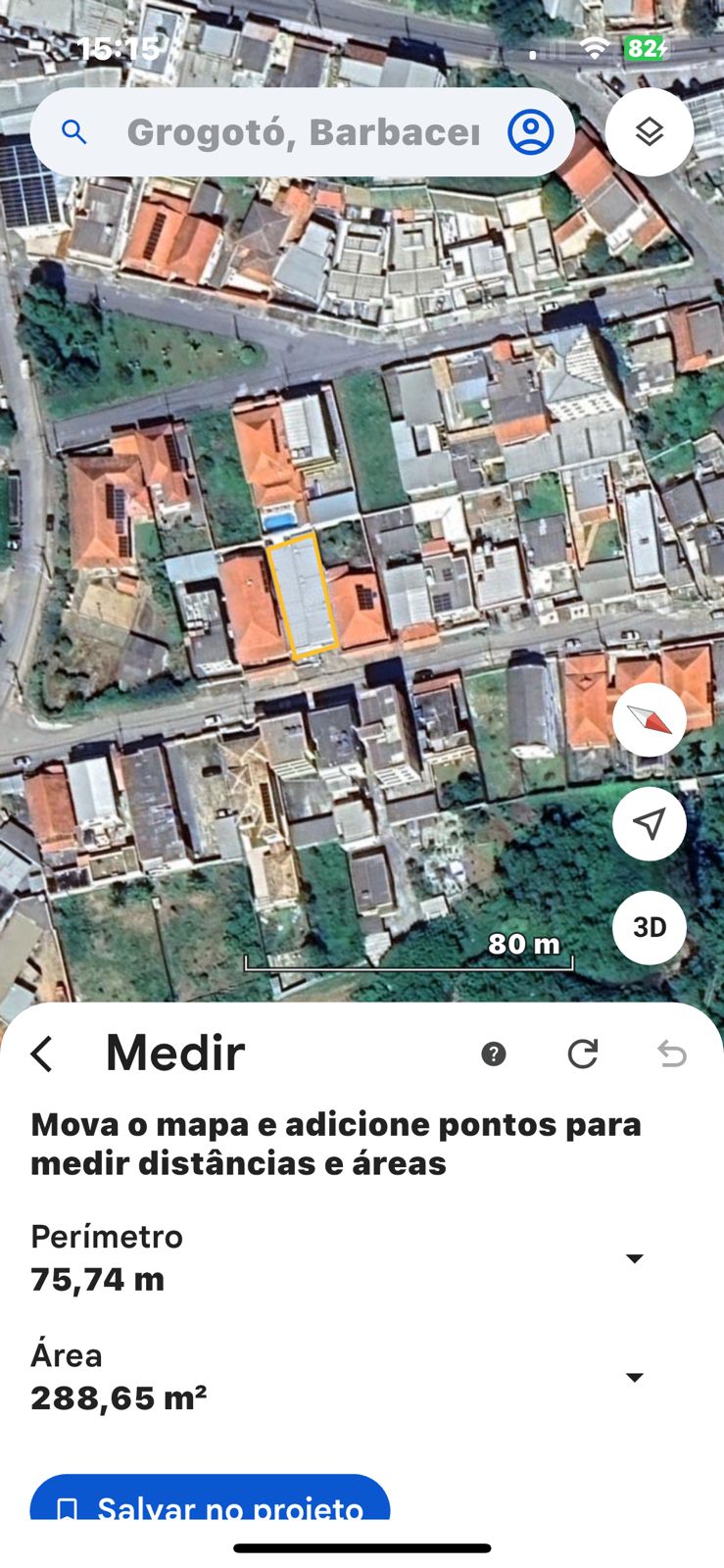Viewport: 724px width, 1568px height.
Task: Go back from the Medir panel
Action: point(42,1054)
